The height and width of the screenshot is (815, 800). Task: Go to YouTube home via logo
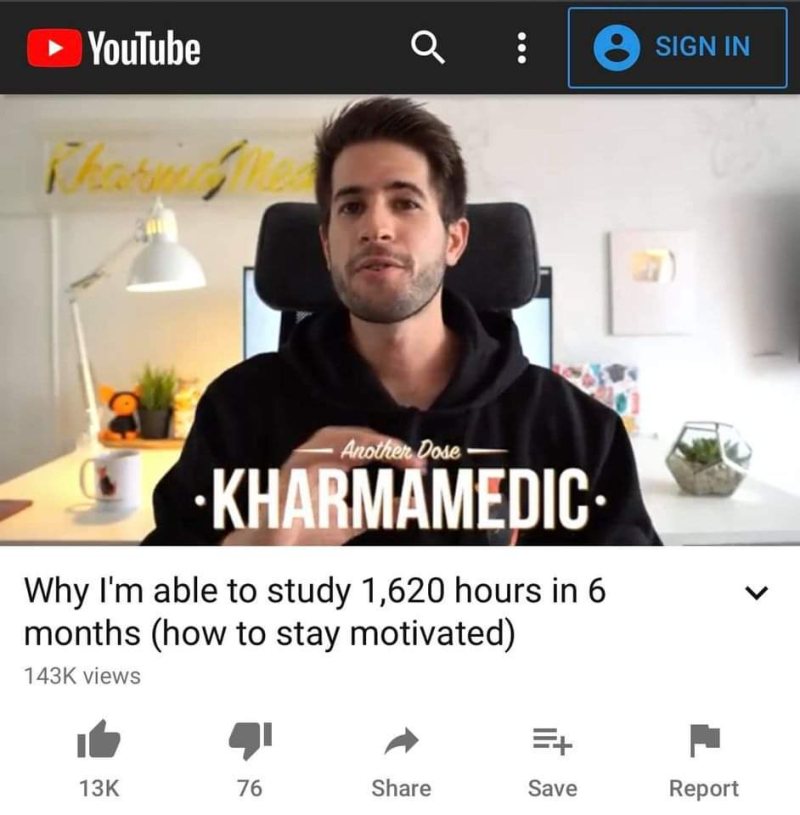click(x=114, y=47)
